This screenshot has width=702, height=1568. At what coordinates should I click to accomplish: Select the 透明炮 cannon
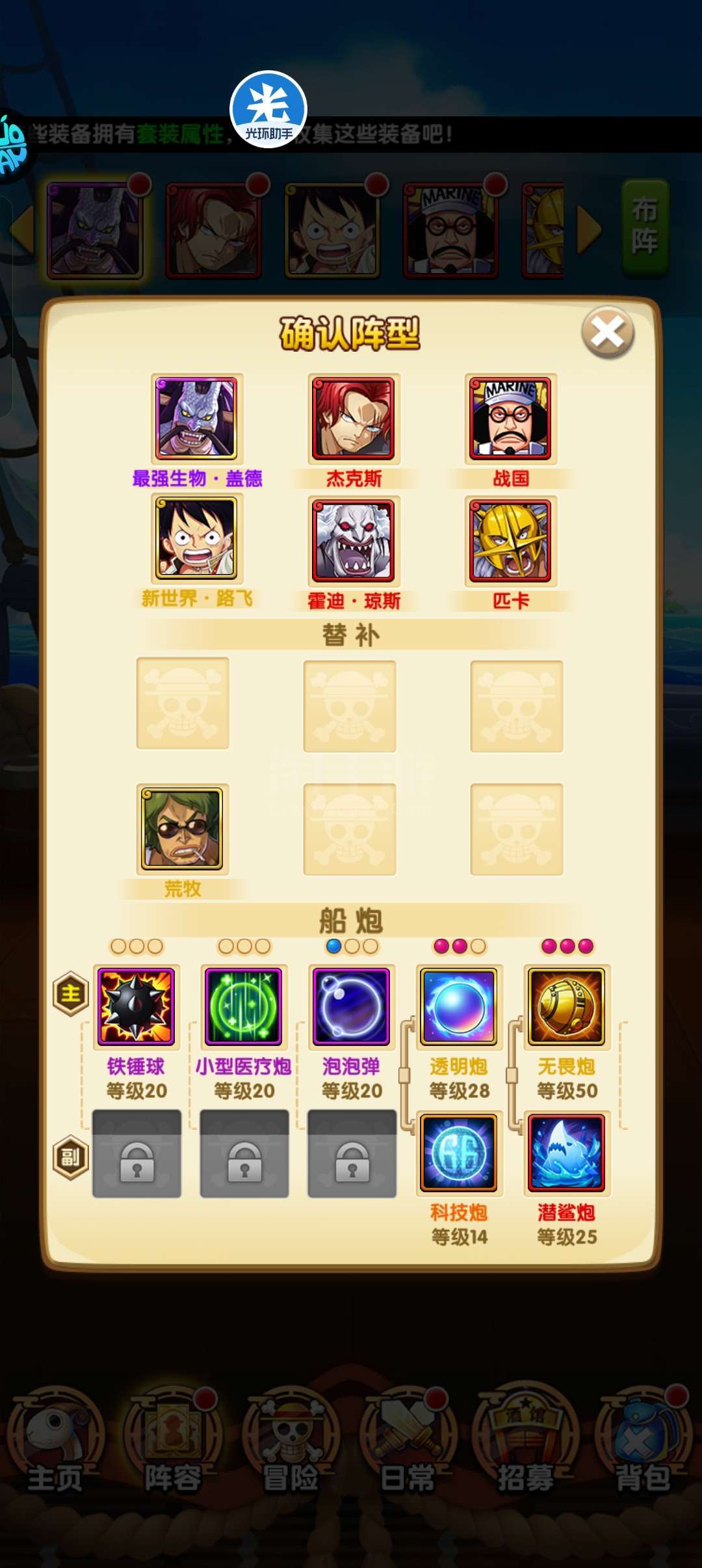[x=459, y=1006]
